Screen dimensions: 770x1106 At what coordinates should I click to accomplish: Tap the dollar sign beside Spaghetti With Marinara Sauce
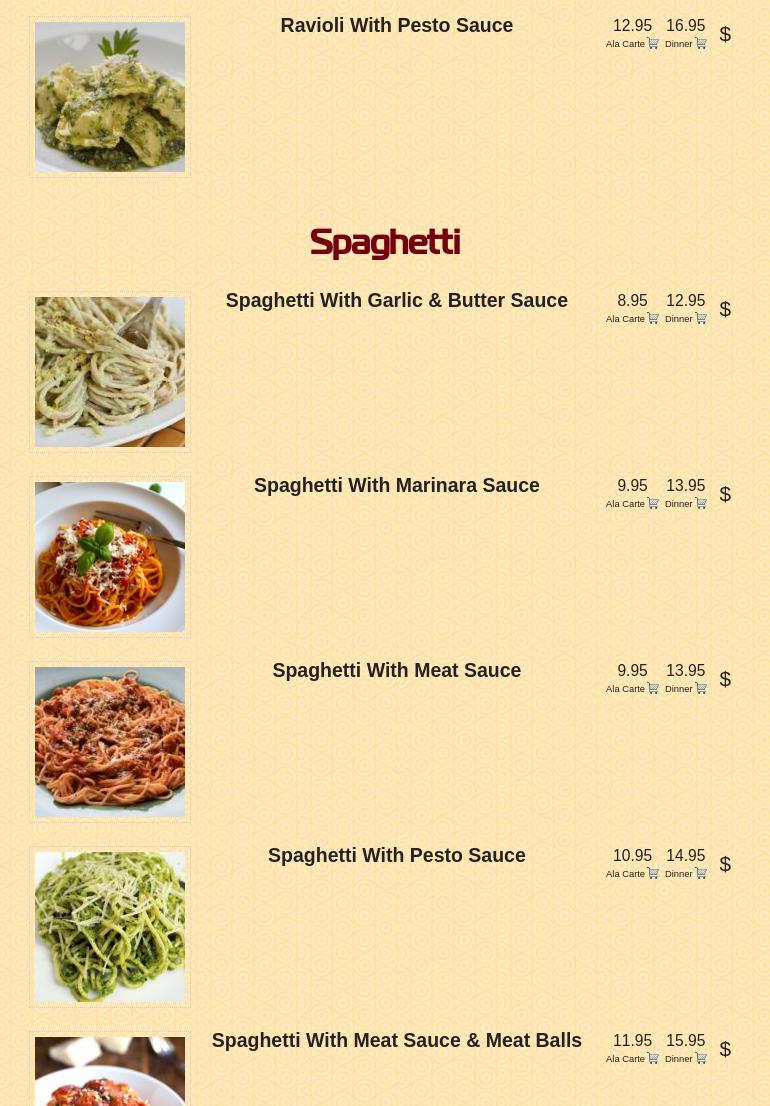[x=725, y=494]
